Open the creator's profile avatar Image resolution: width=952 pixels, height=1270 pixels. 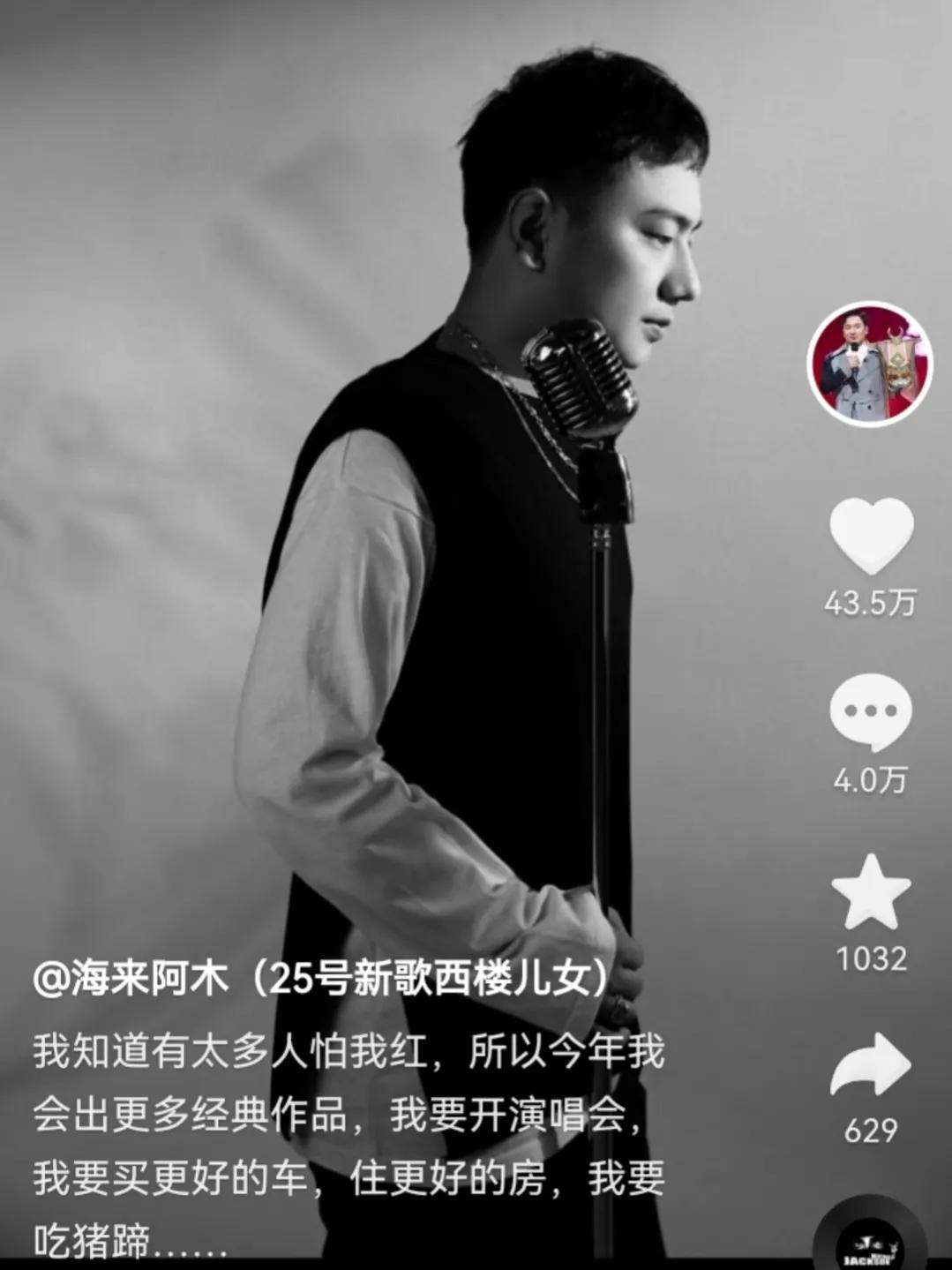[870, 364]
